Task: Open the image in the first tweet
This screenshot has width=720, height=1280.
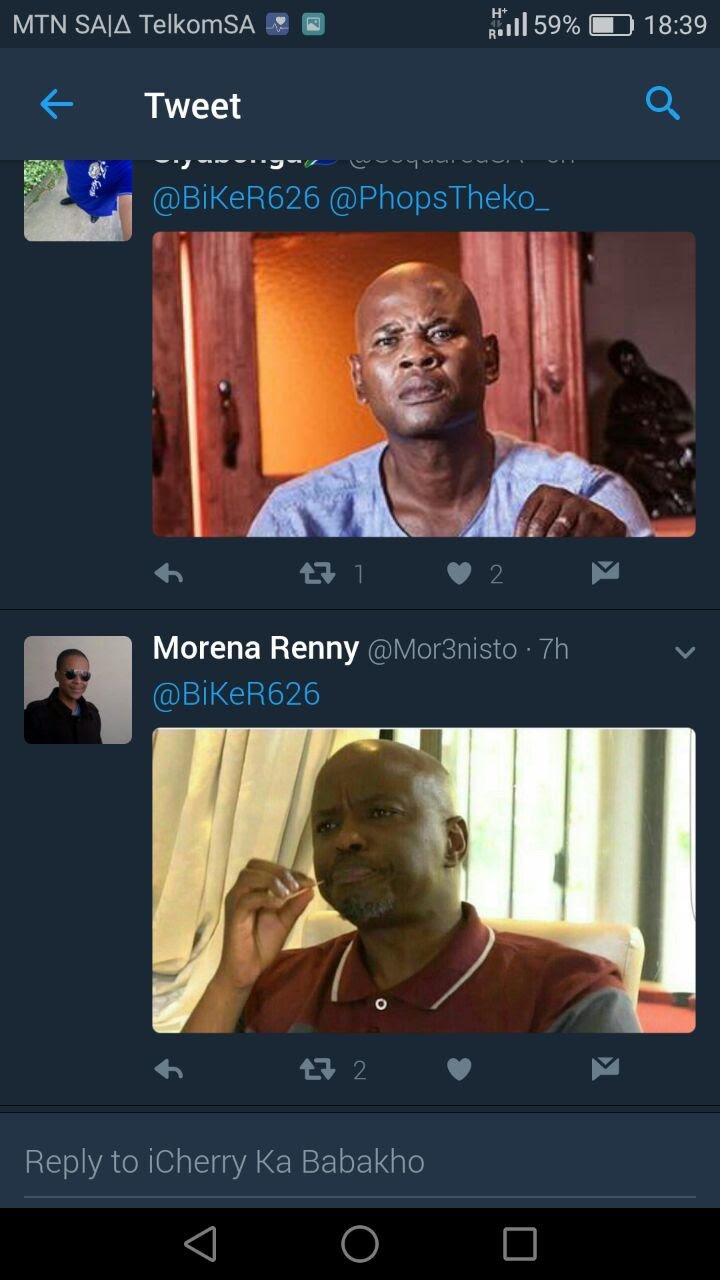Action: point(423,384)
